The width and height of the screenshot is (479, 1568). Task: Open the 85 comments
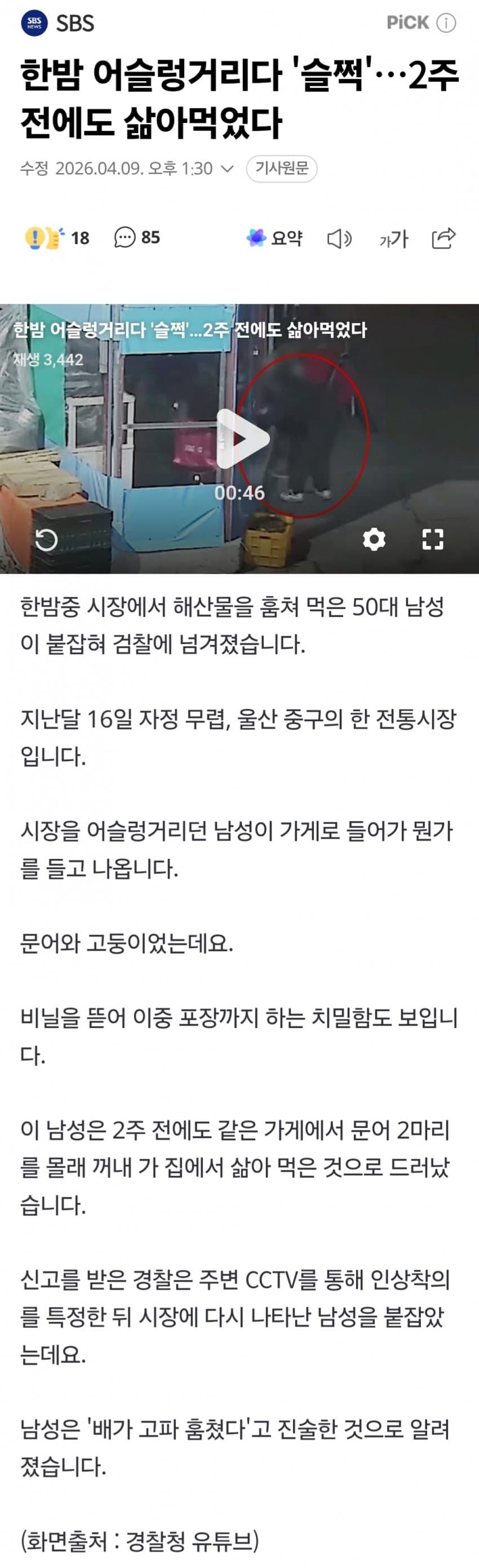[x=138, y=237]
